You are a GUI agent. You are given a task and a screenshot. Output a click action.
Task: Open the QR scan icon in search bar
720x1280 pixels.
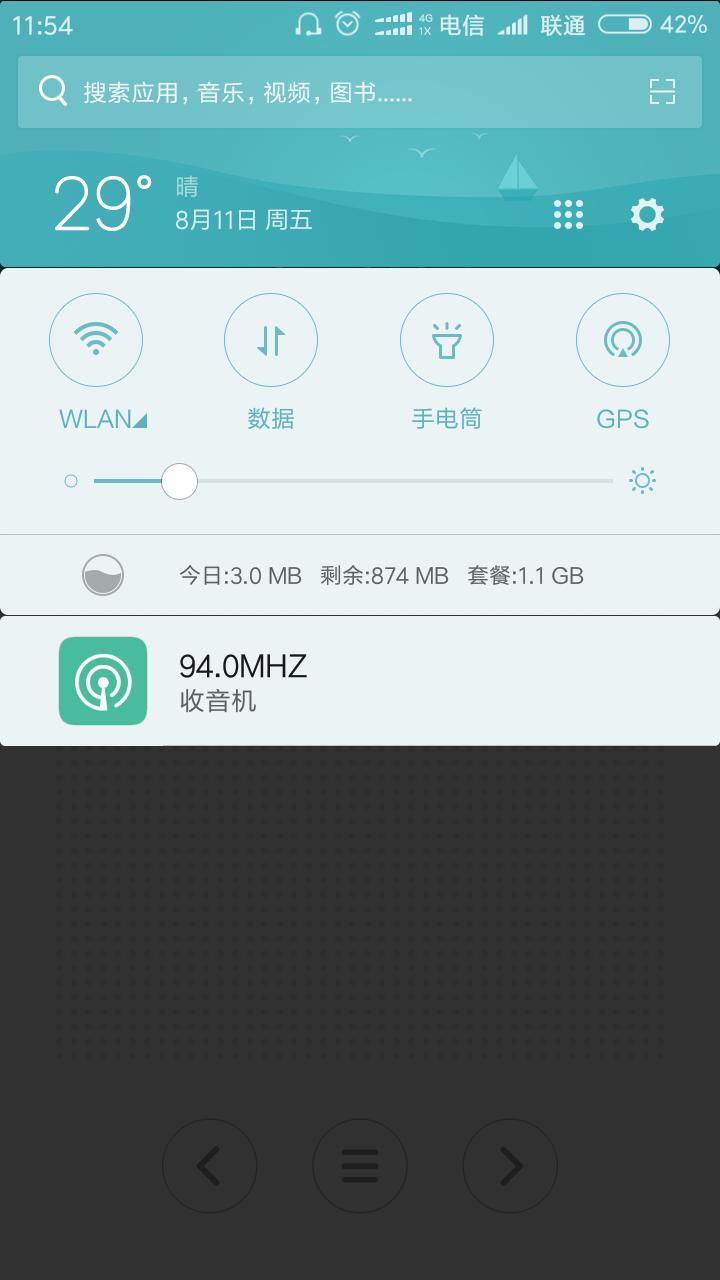pyautogui.click(x=662, y=92)
